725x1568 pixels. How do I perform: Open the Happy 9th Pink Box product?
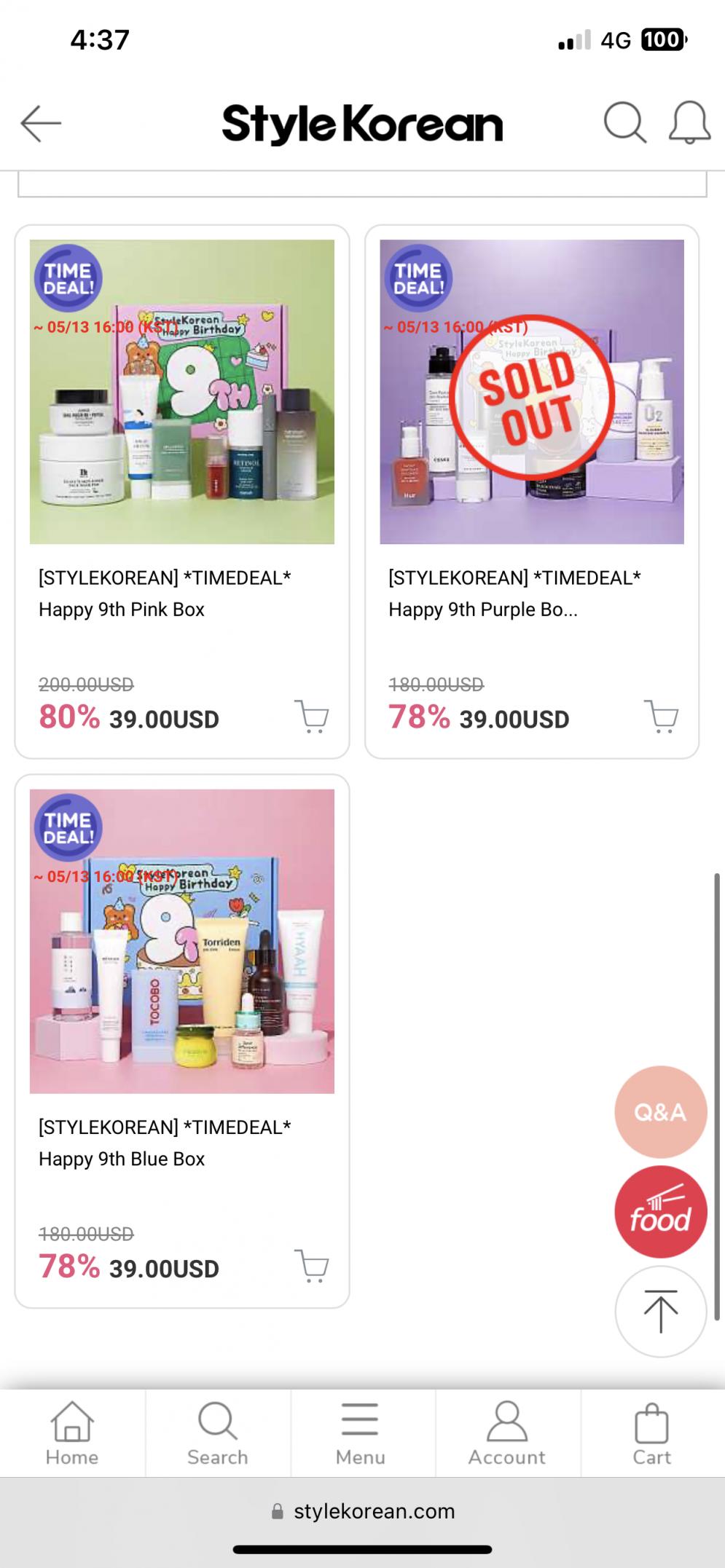pos(181,392)
